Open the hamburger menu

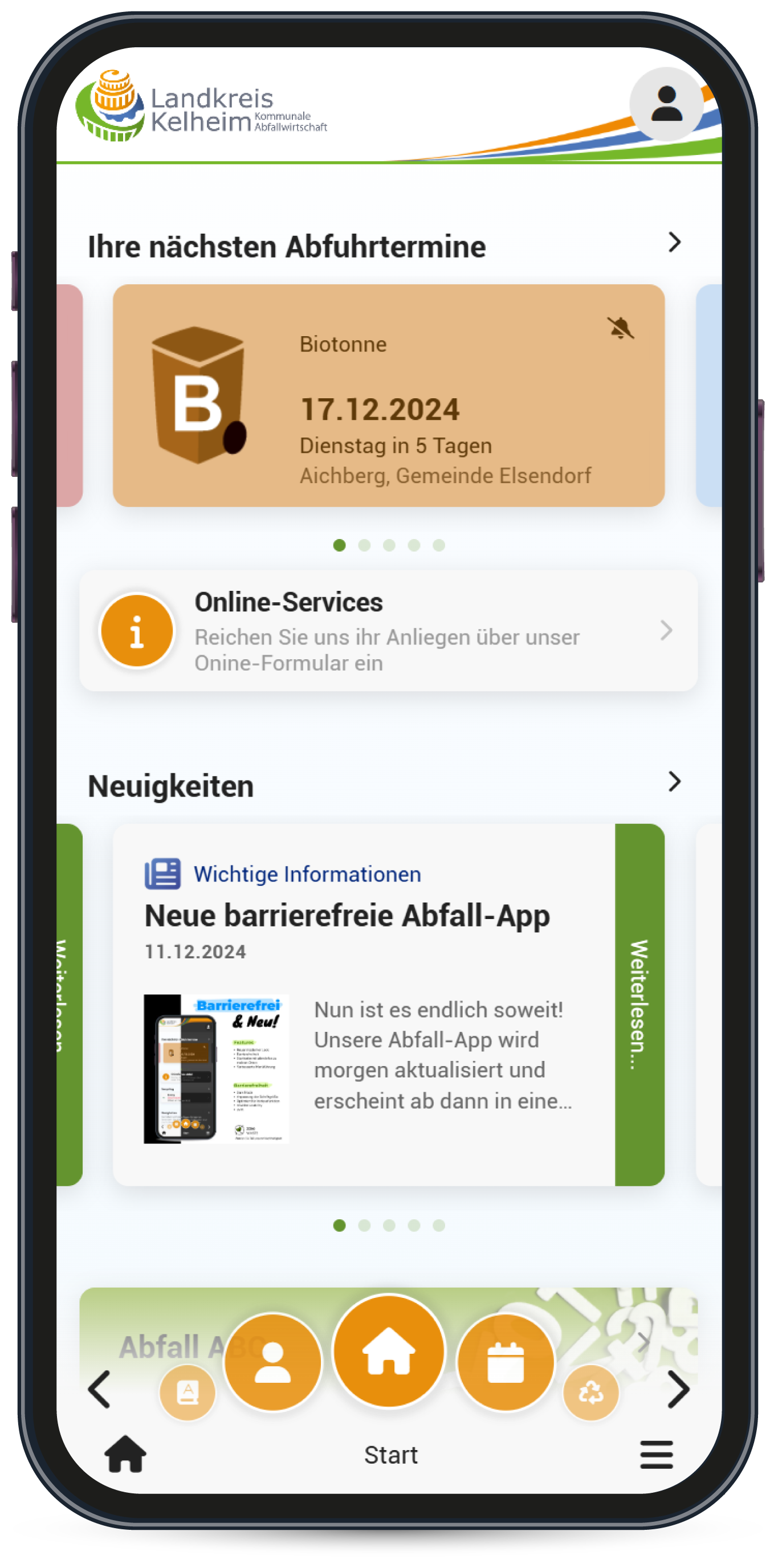tap(657, 1454)
